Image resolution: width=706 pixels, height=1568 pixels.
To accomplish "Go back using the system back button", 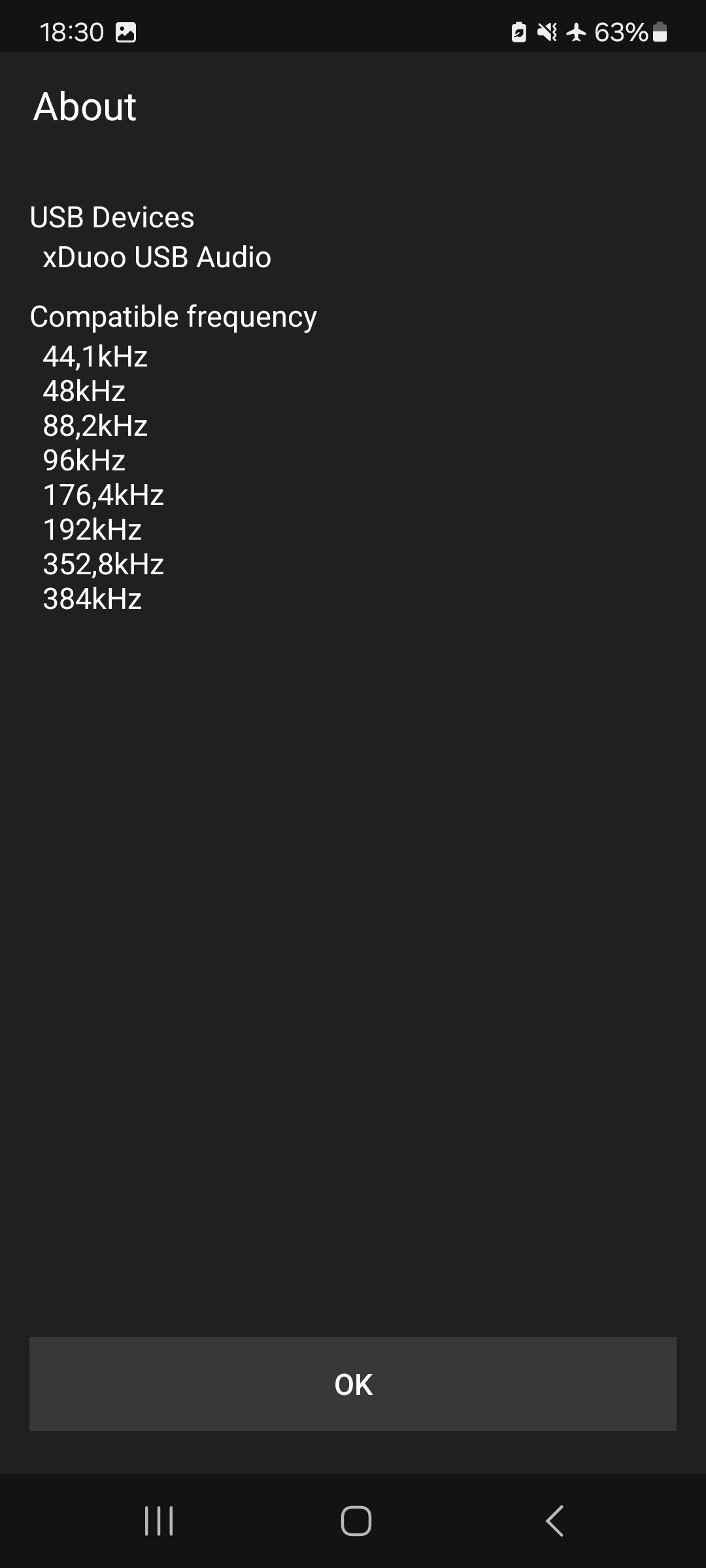I will (554, 1521).
